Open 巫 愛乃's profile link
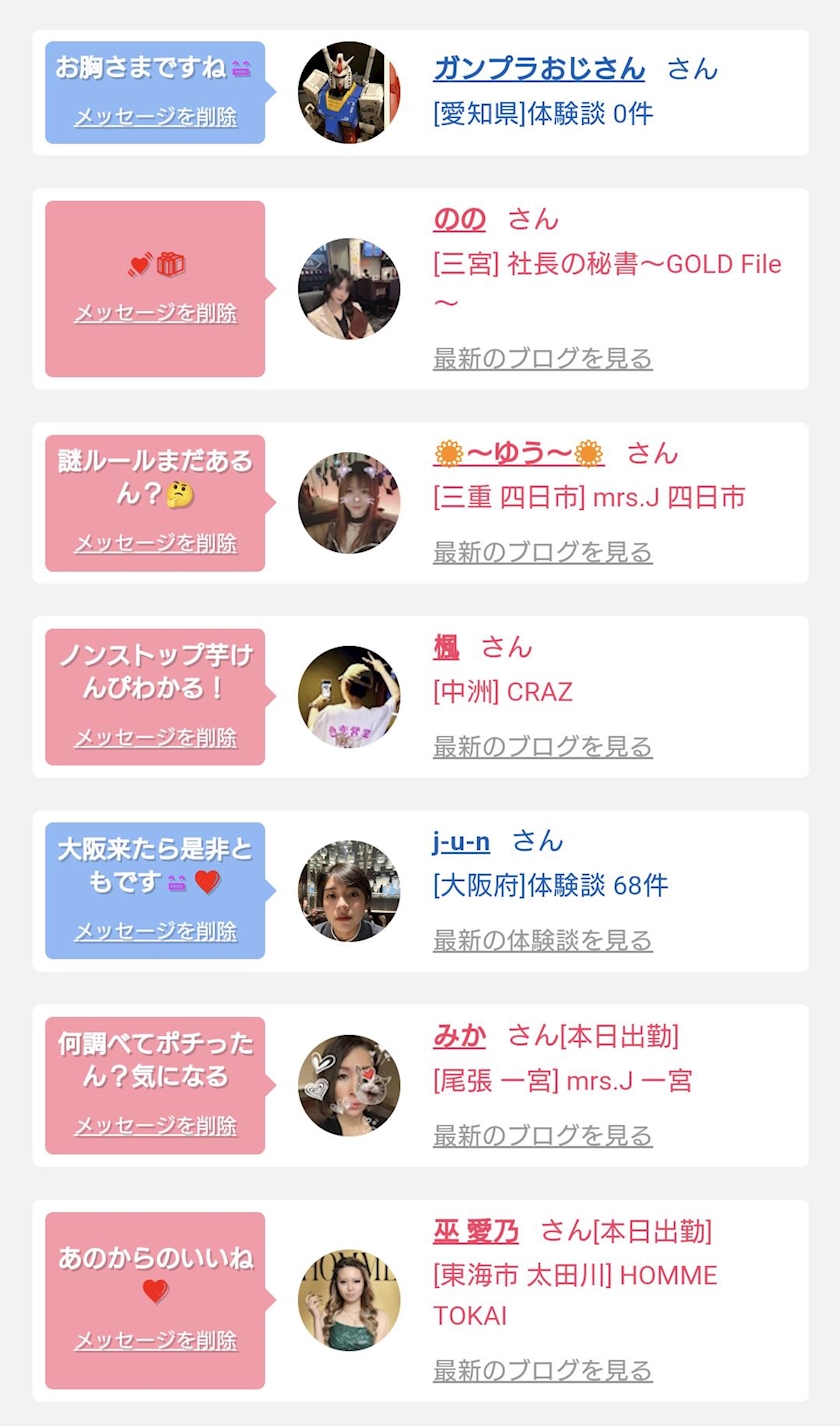The height and width of the screenshot is (1426, 840). pyautogui.click(x=475, y=1230)
